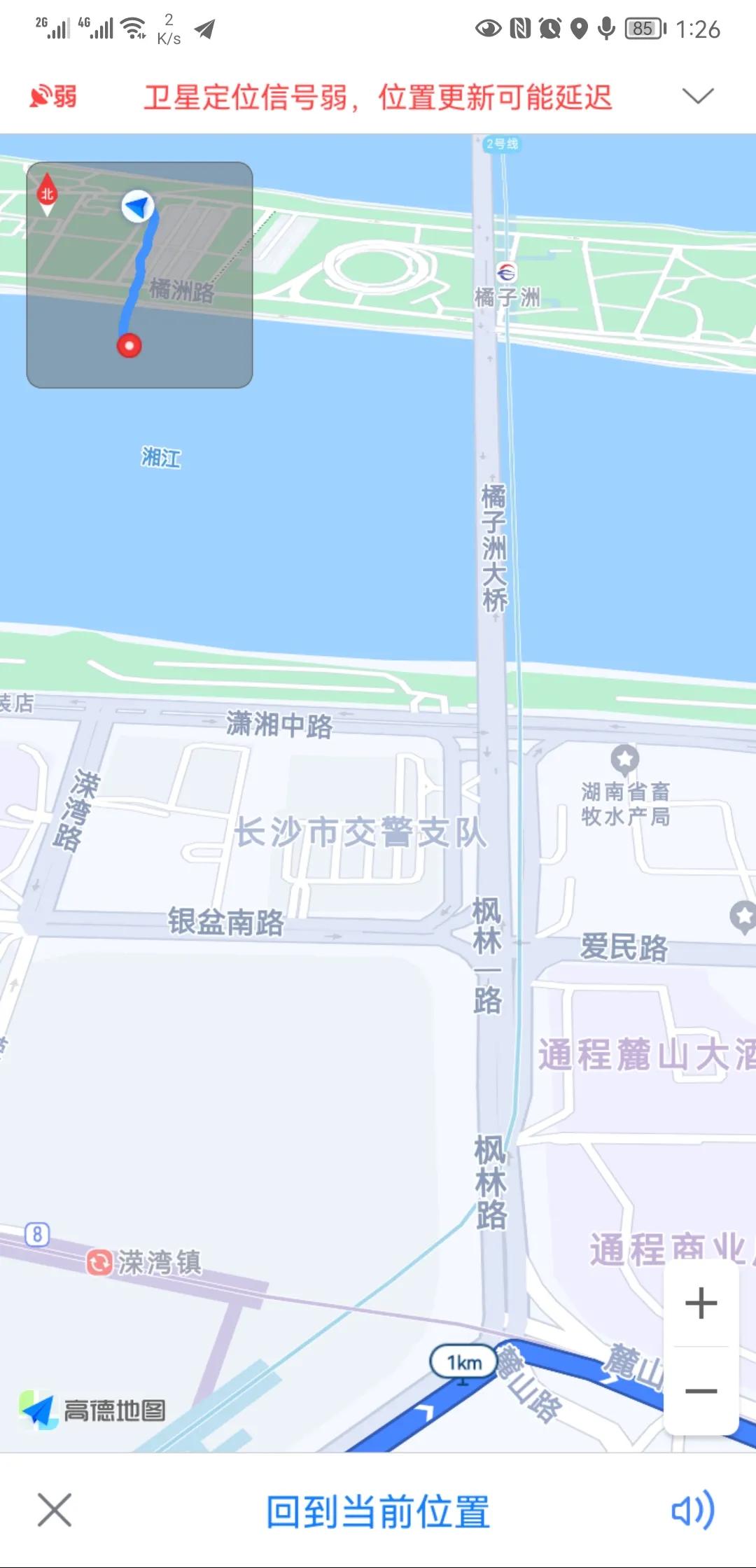Tap the compass with 北 indicator
The image size is (756, 1568).
45,195
